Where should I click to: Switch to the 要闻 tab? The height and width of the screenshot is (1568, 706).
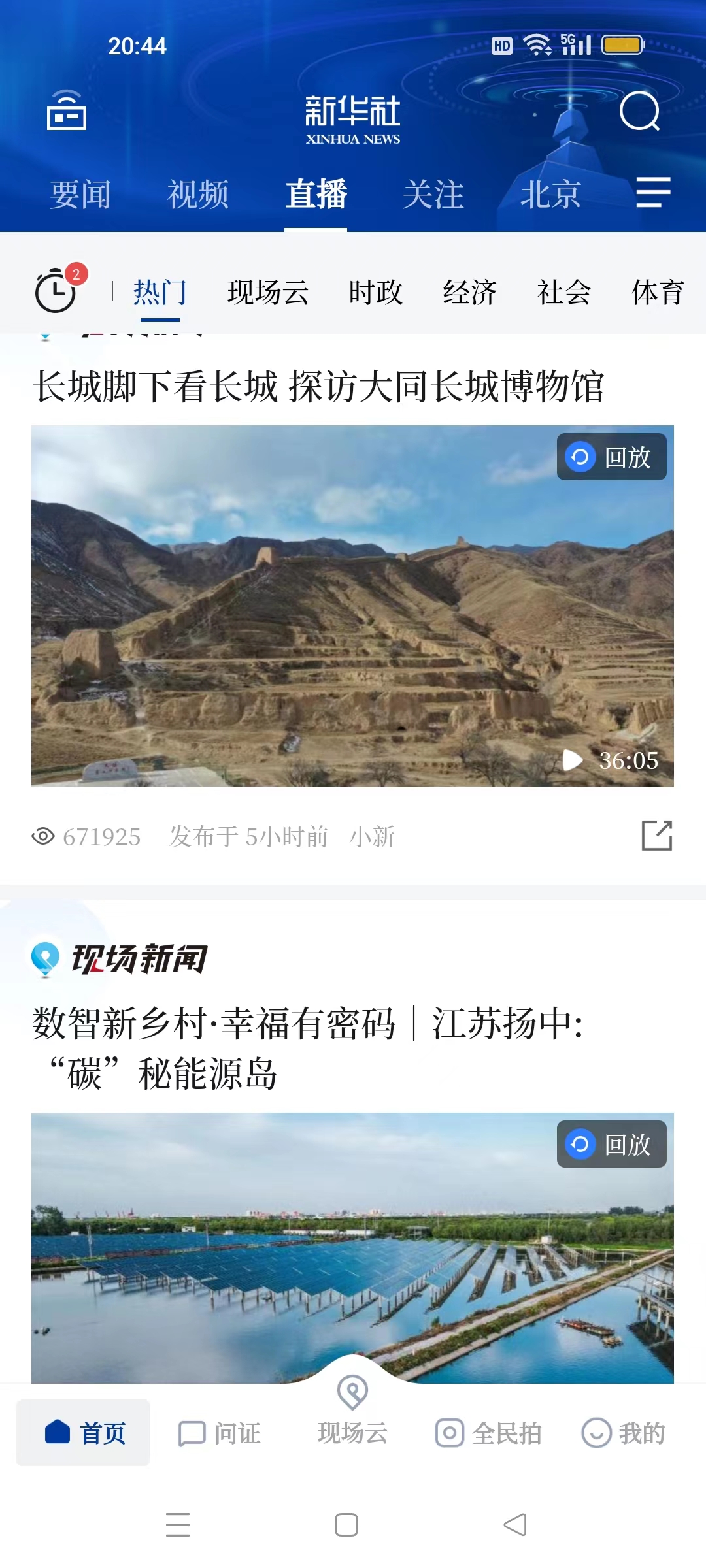[80, 194]
